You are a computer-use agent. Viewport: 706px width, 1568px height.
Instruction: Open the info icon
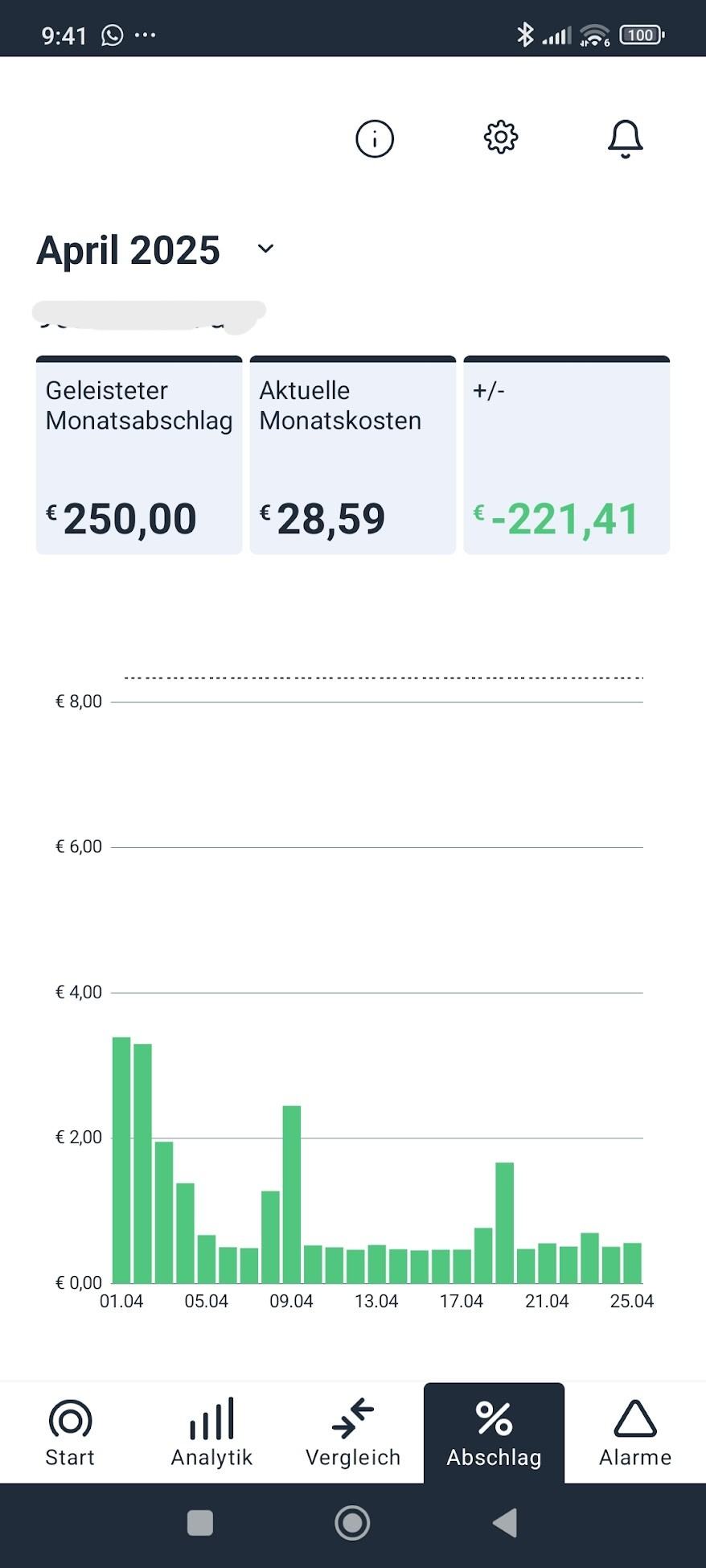click(x=375, y=139)
